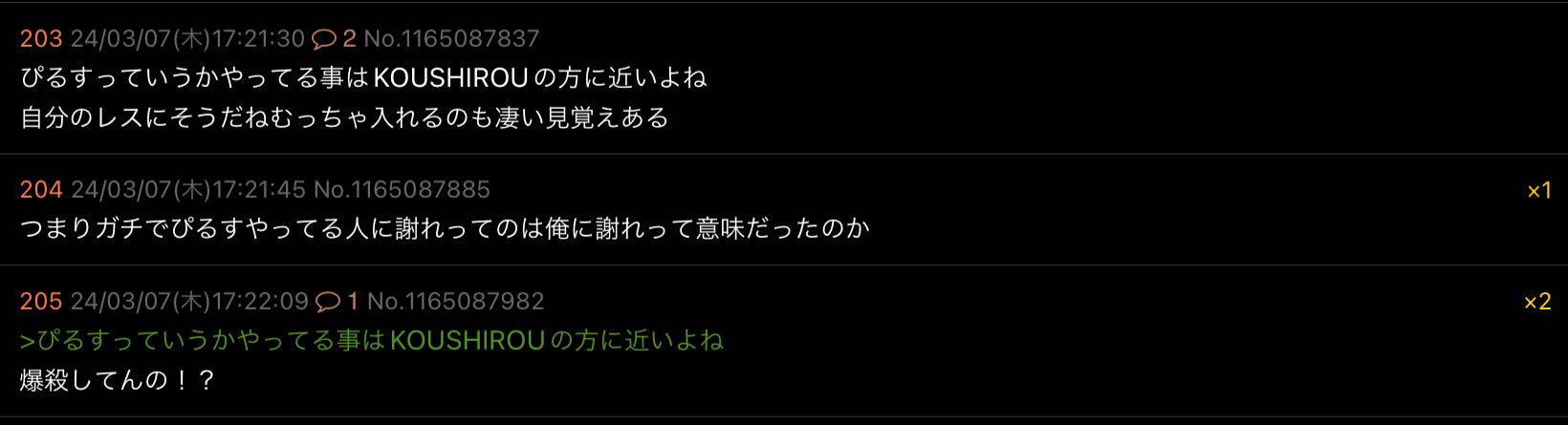This screenshot has height=425, width=1568.
Task: Tap post number No.1165087982
Action: click(455, 301)
